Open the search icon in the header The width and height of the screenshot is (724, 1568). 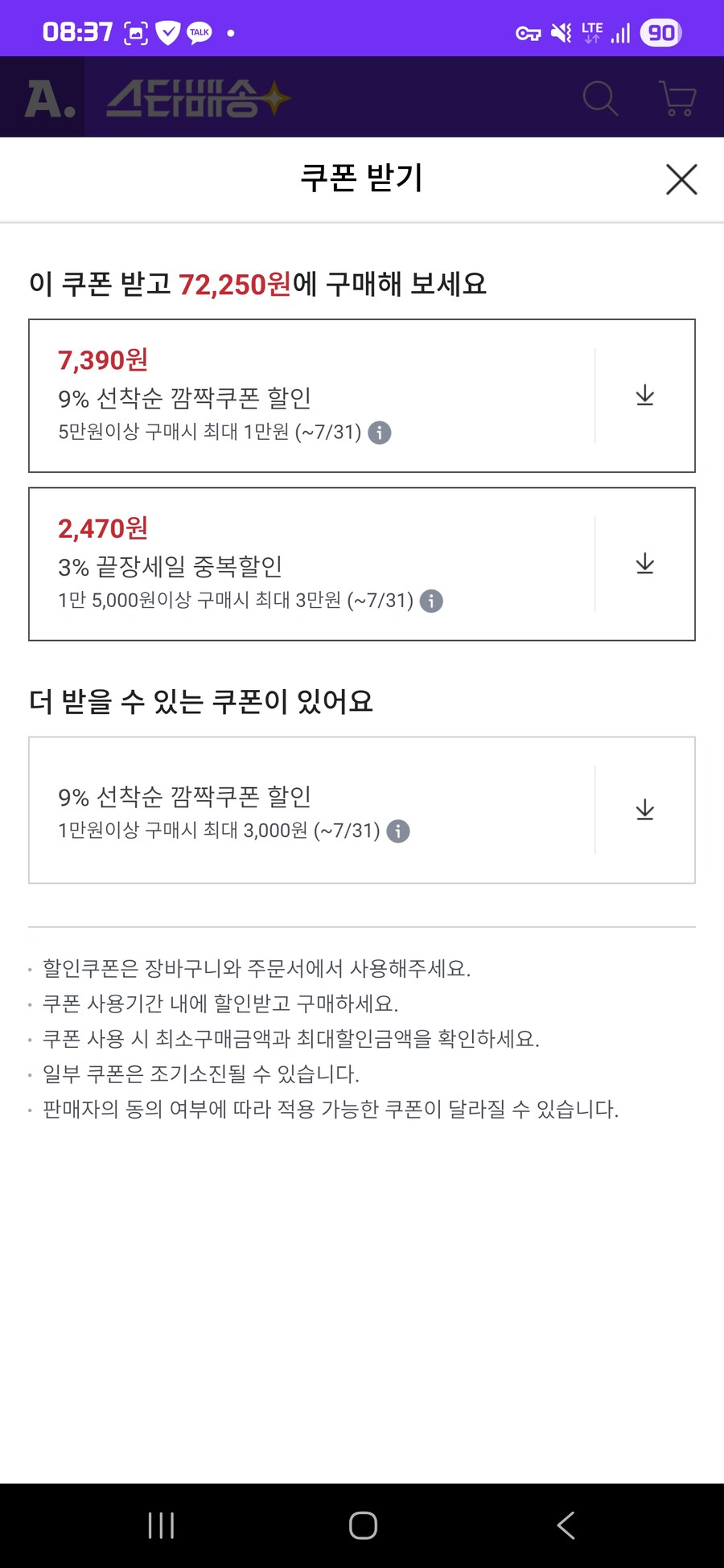click(x=599, y=98)
